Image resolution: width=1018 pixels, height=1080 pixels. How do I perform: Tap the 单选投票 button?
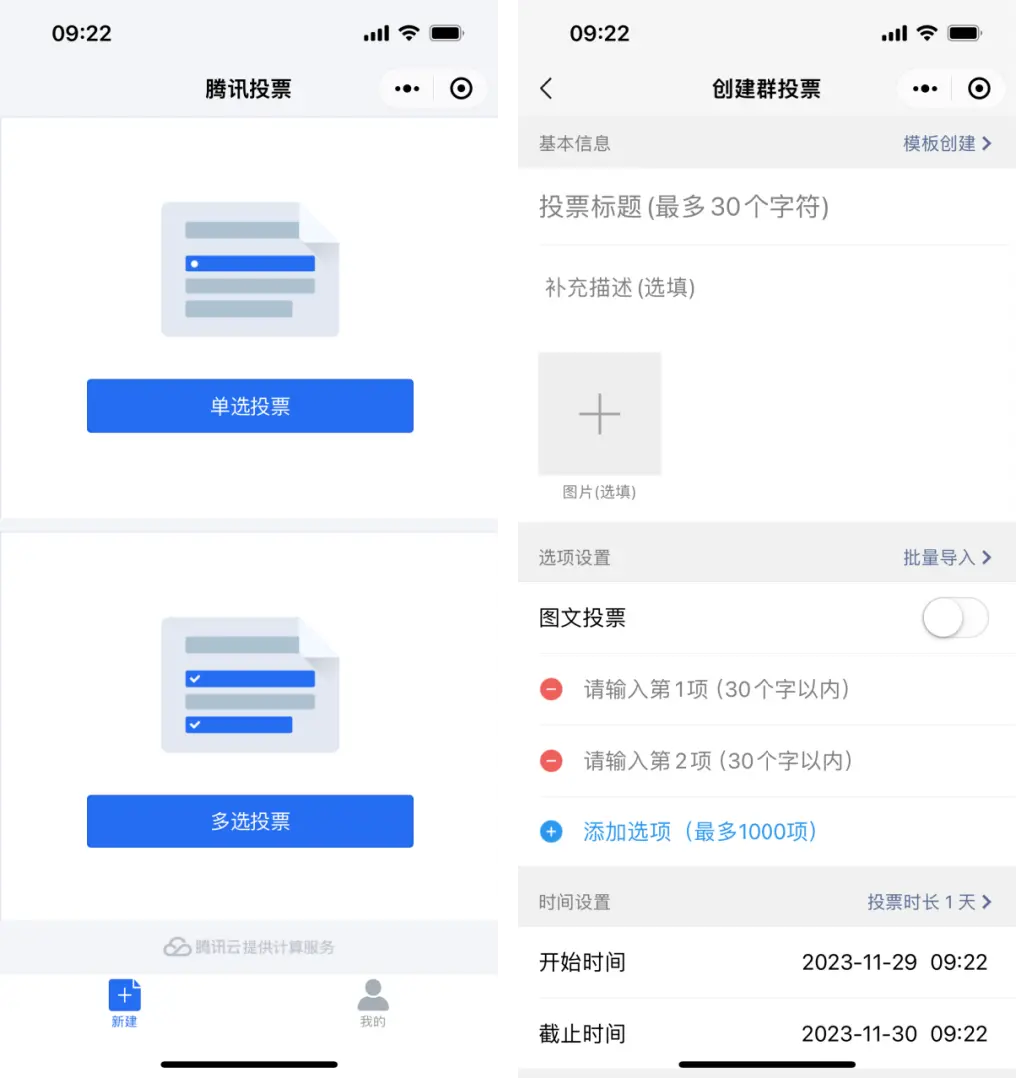pos(249,406)
